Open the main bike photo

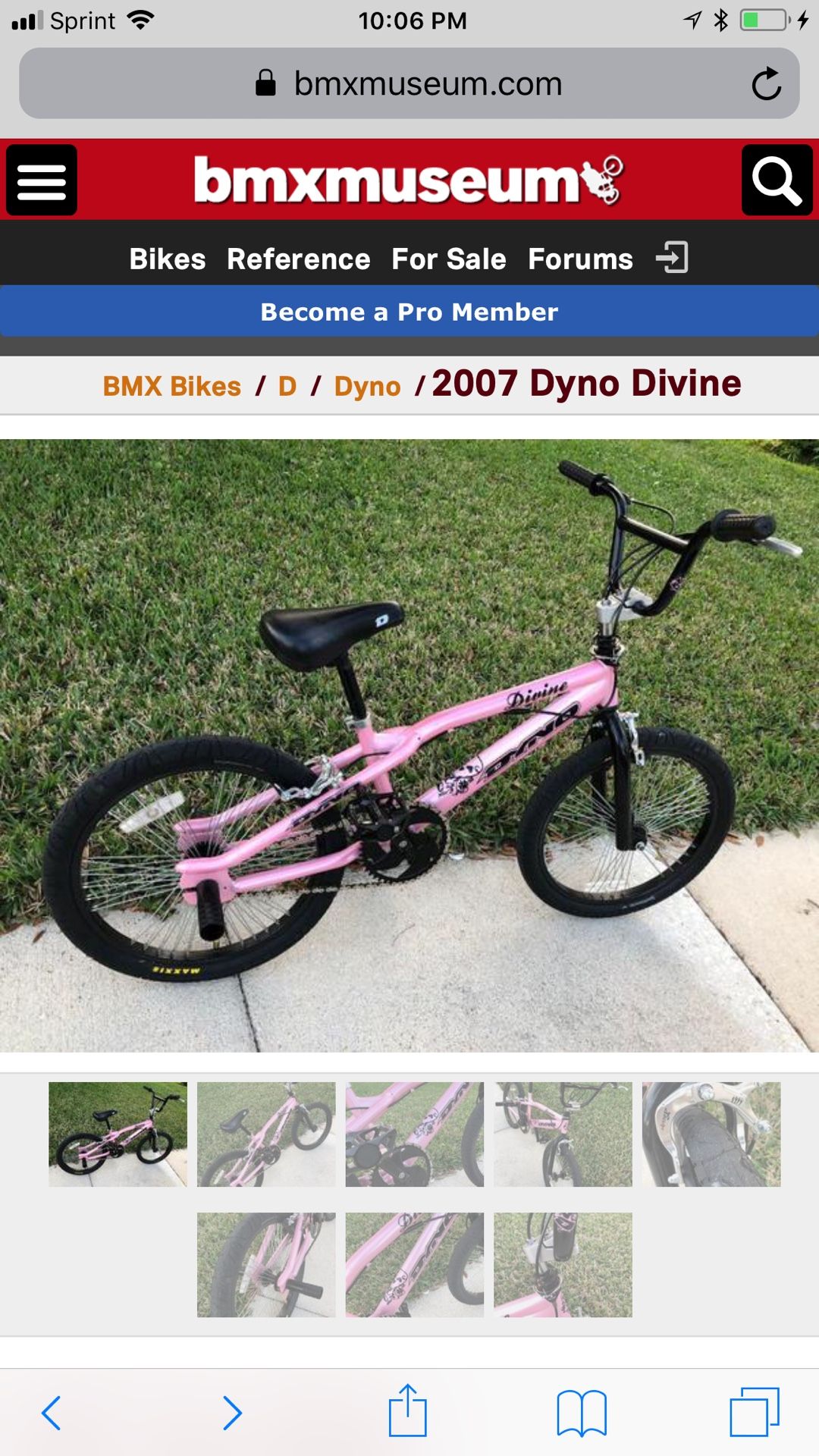tap(409, 745)
